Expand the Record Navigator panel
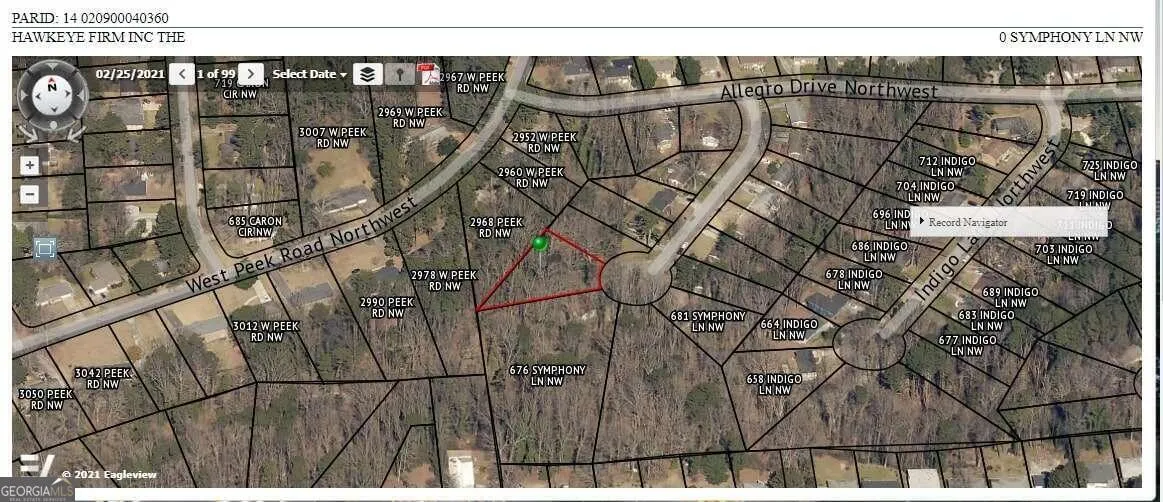Screen dimensions: 1163x502 (921, 222)
